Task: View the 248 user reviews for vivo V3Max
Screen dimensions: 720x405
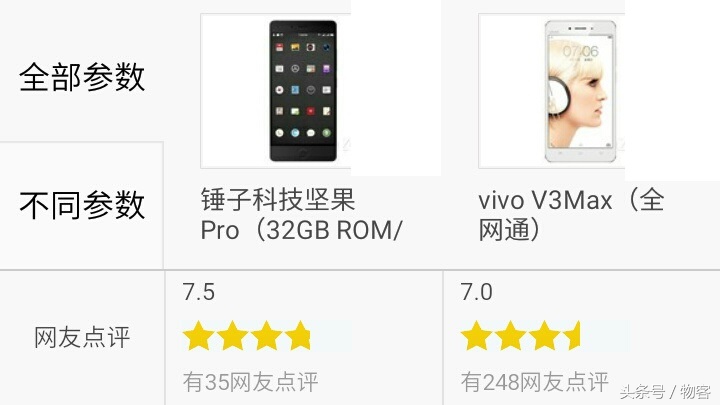Action: tap(534, 381)
